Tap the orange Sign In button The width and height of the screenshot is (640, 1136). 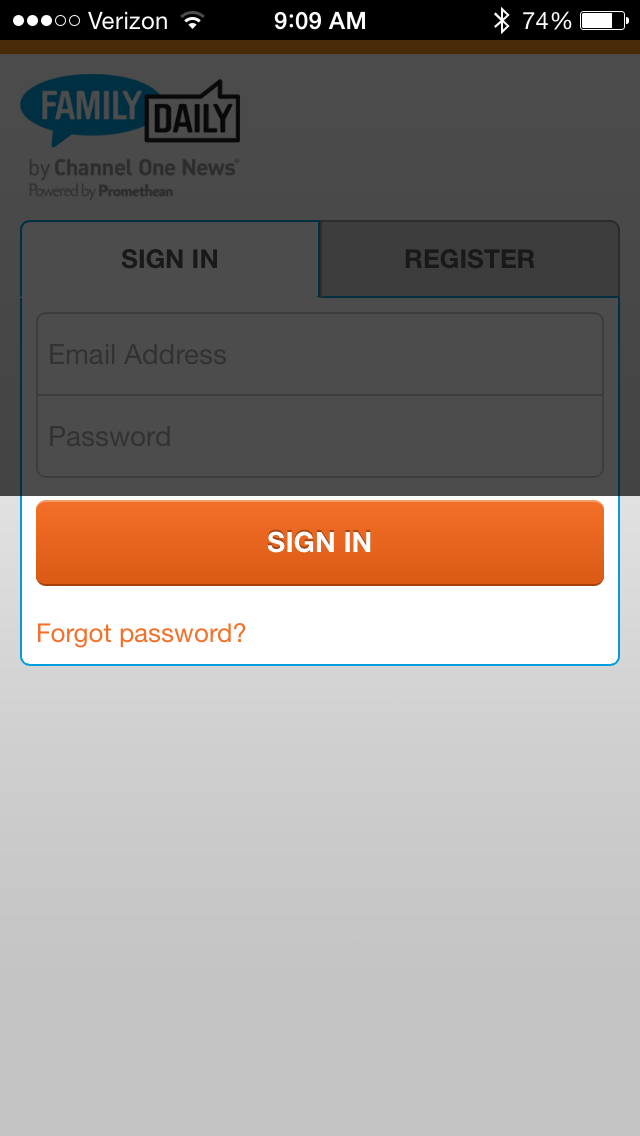pyautogui.click(x=320, y=543)
